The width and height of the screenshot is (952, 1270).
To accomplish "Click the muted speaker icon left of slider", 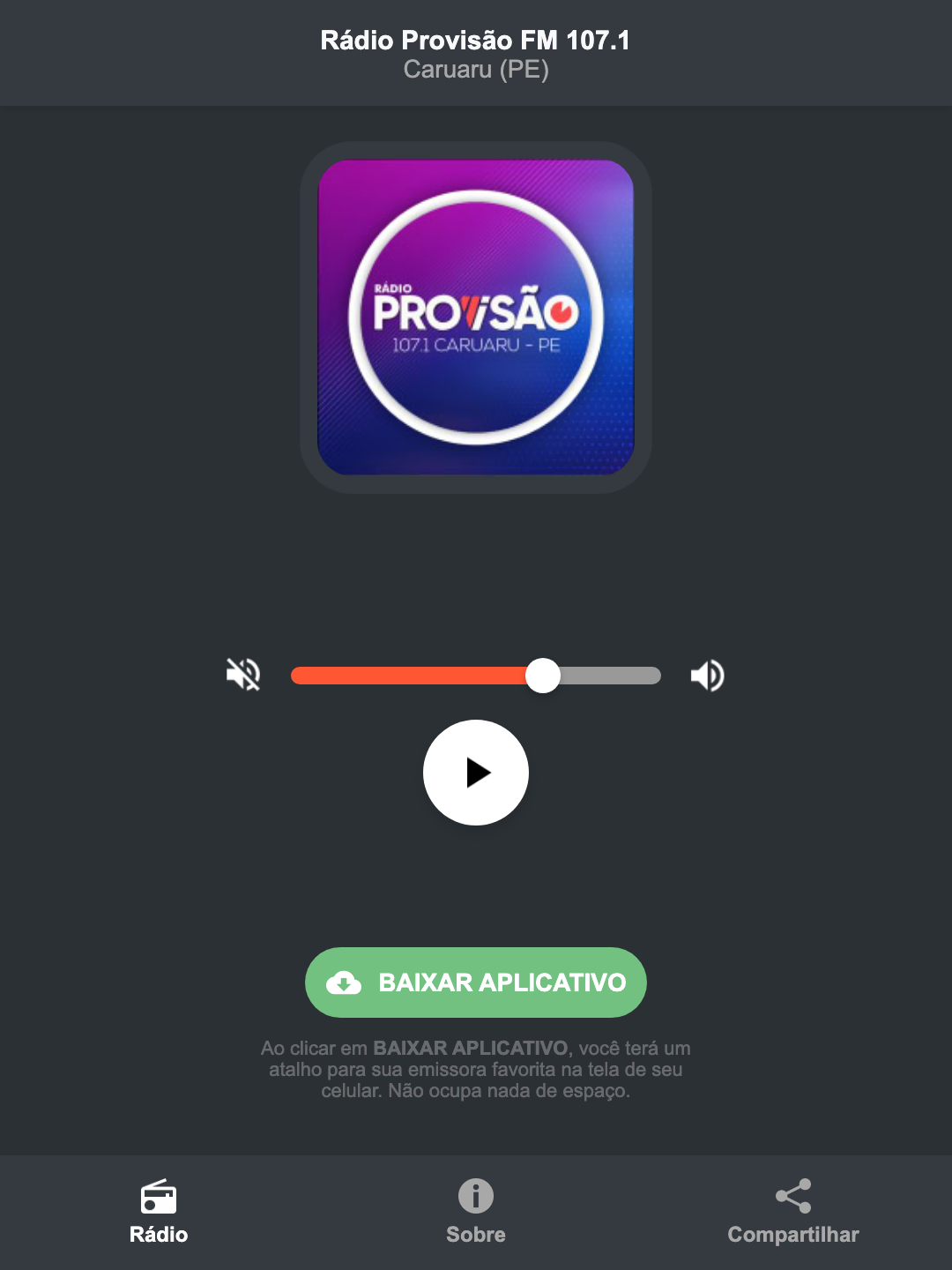I will click(242, 675).
